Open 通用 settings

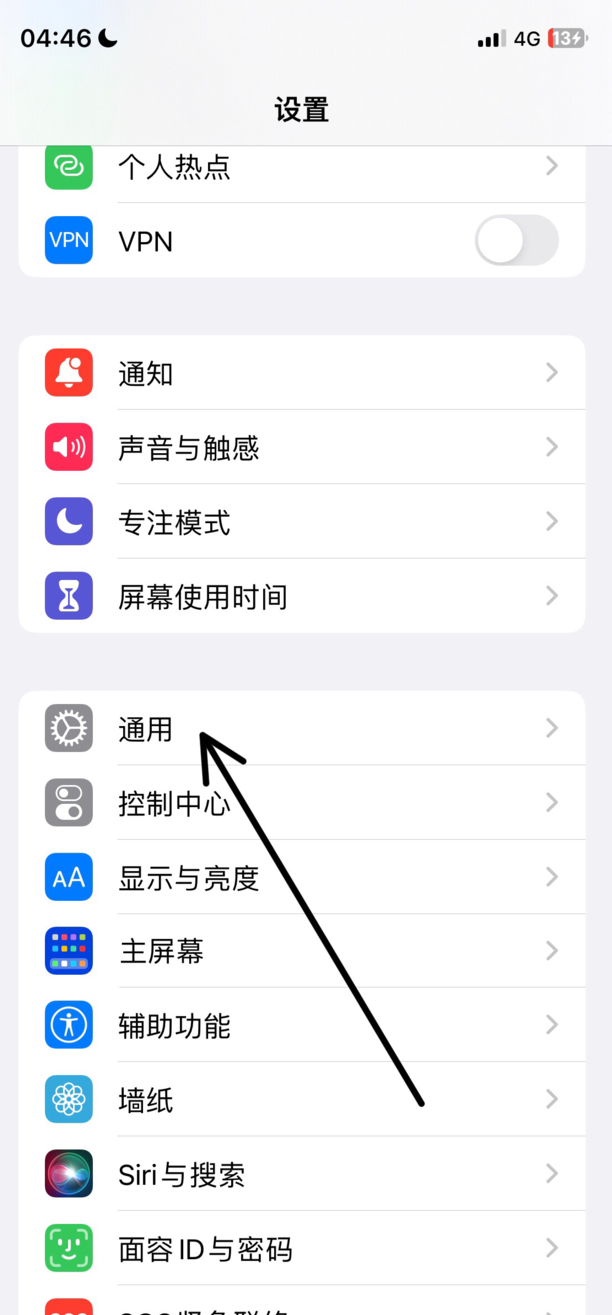tap(302, 728)
